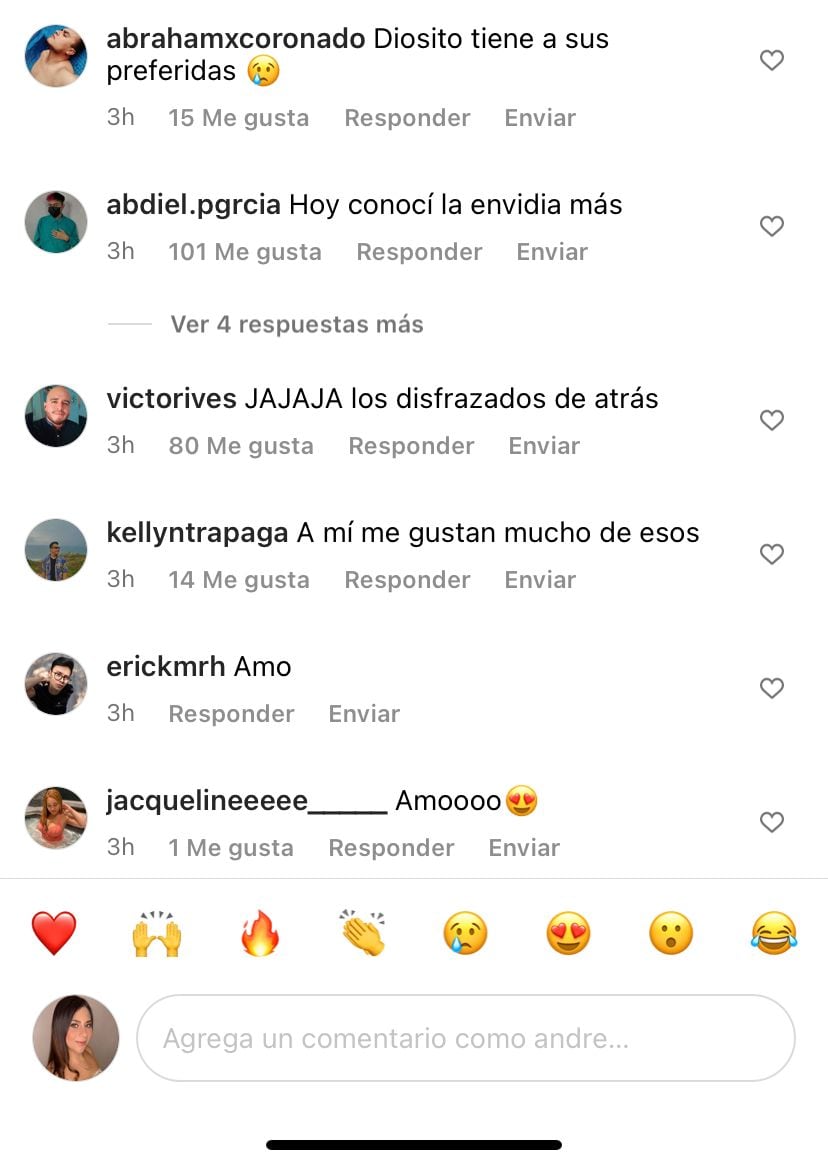Tap Enviar under erickmrh's comment

click(x=364, y=714)
